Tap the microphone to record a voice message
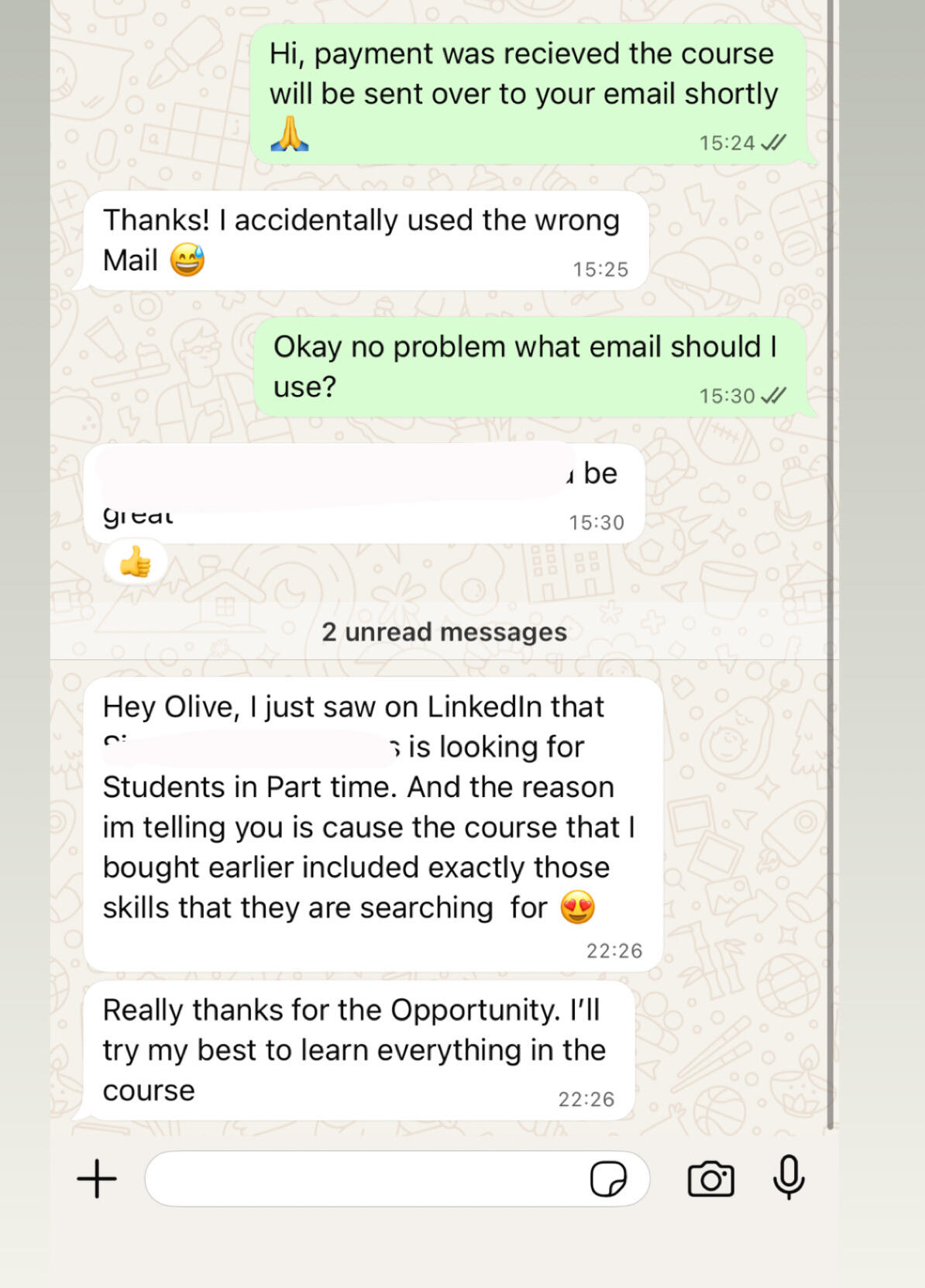 coord(789,1177)
